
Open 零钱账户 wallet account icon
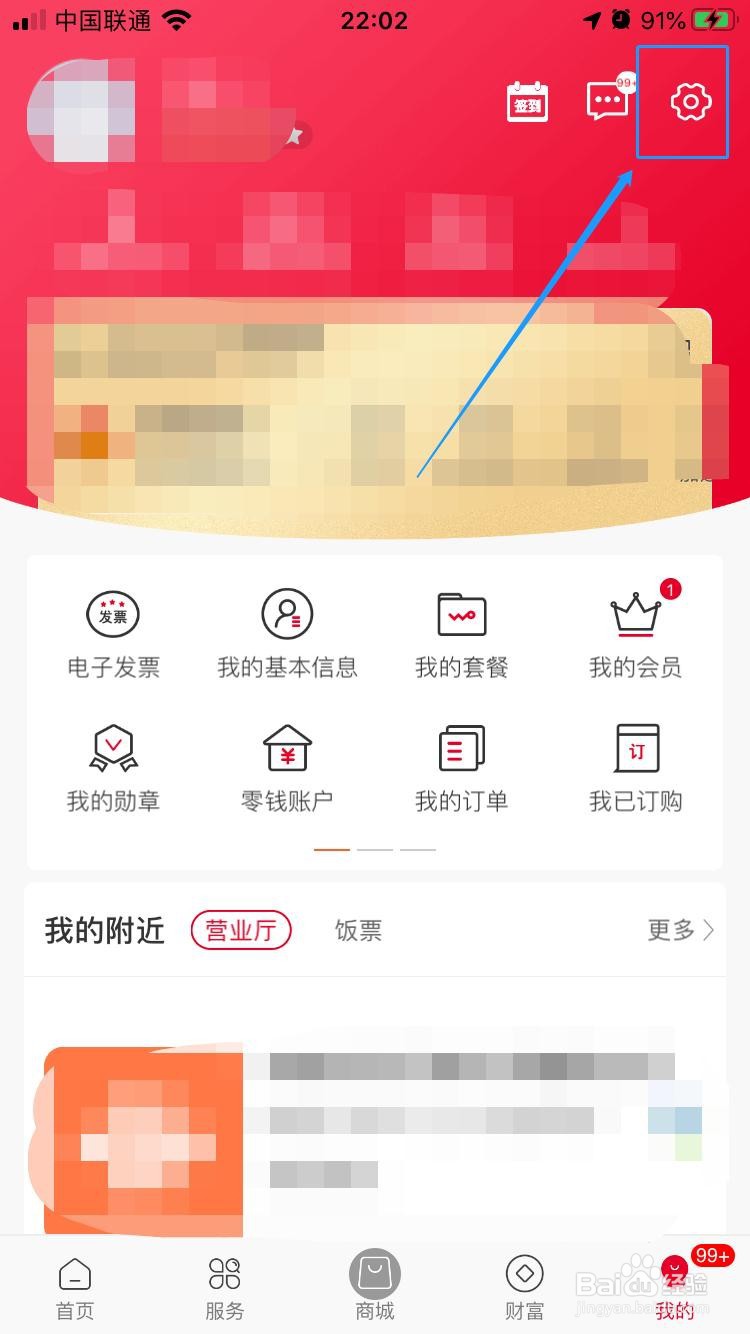point(287,763)
